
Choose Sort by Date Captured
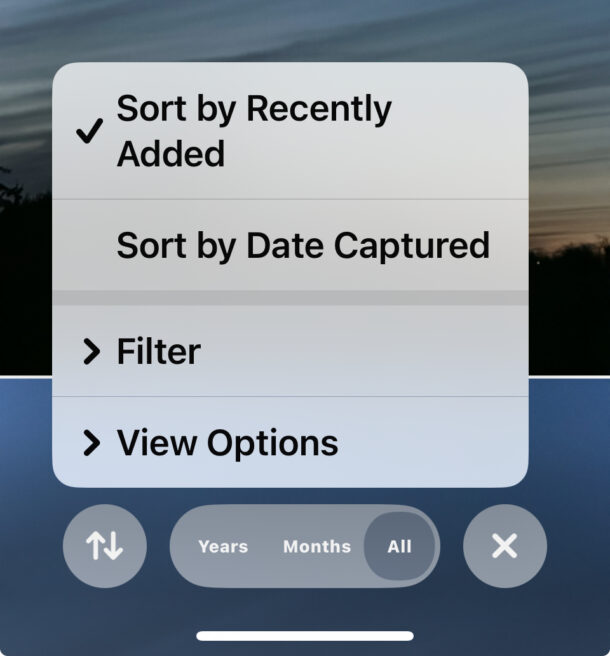302,245
